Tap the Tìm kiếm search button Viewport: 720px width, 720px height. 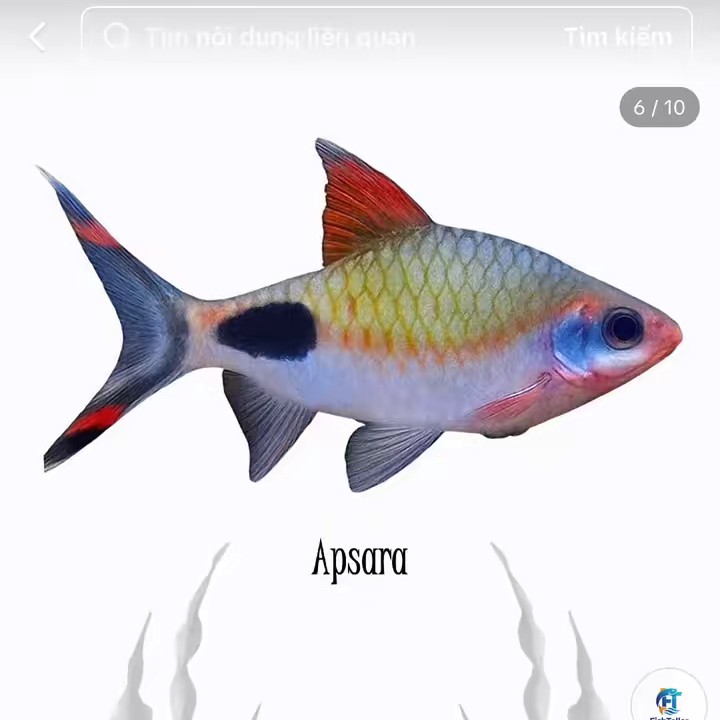[617, 38]
